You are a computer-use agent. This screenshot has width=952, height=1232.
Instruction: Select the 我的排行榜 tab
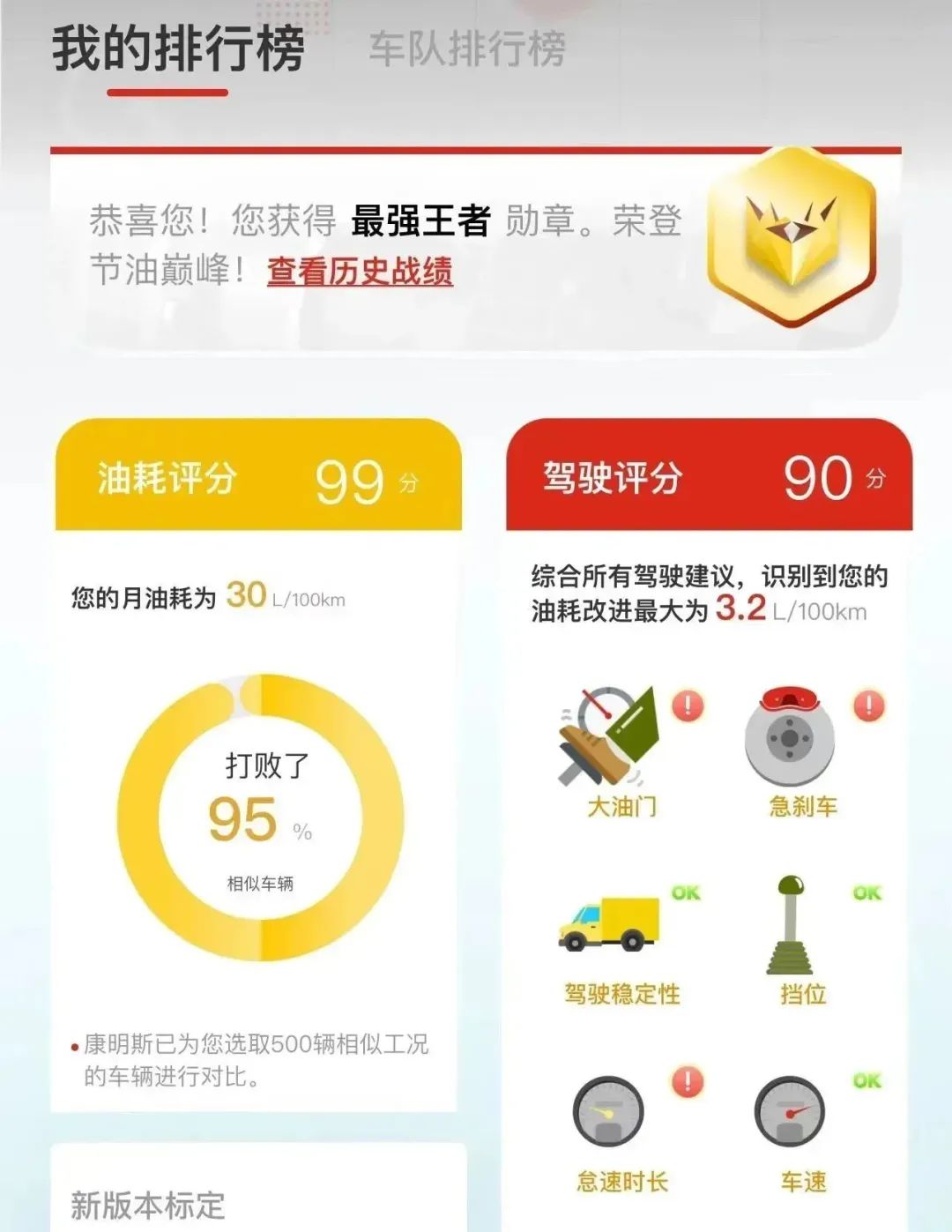178,49
